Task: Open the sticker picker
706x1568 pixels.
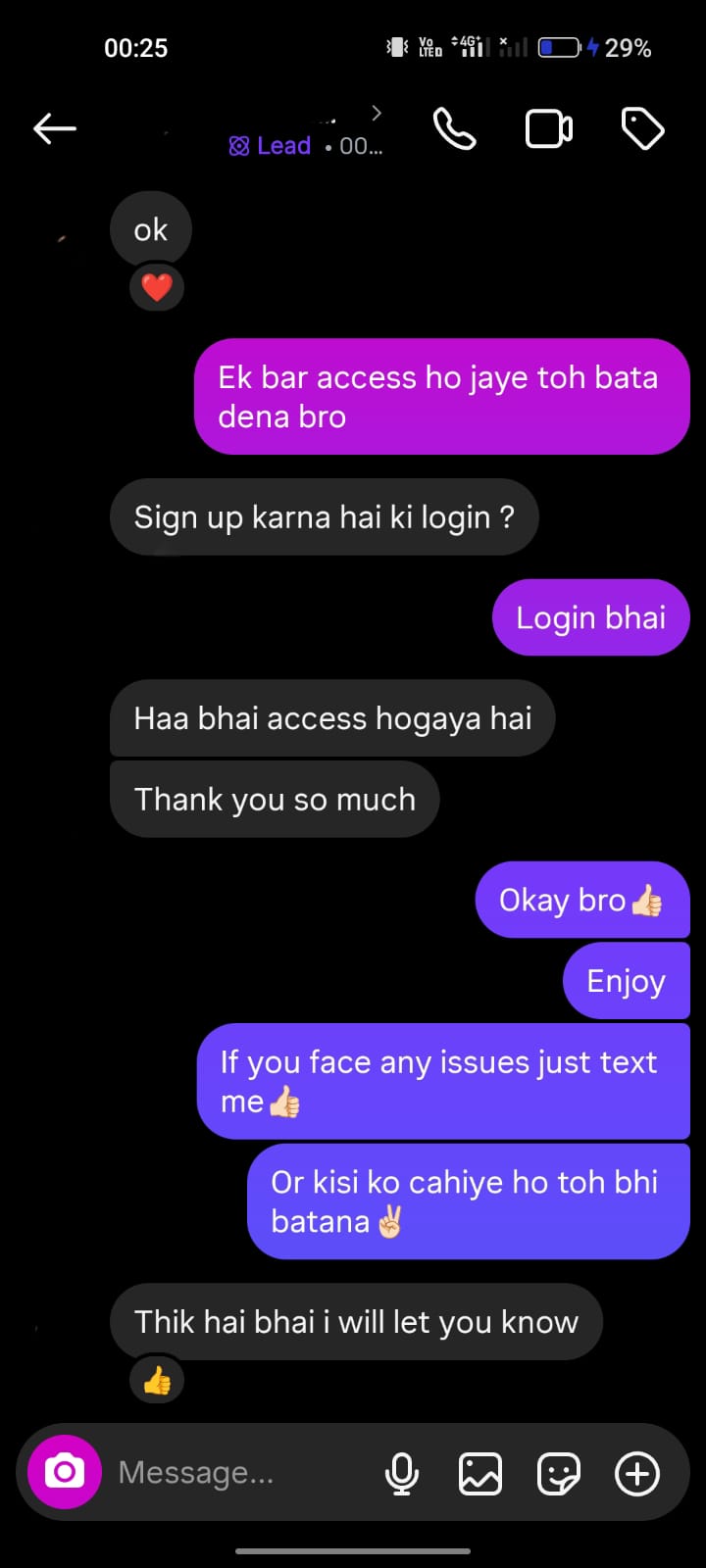Action: (559, 1473)
